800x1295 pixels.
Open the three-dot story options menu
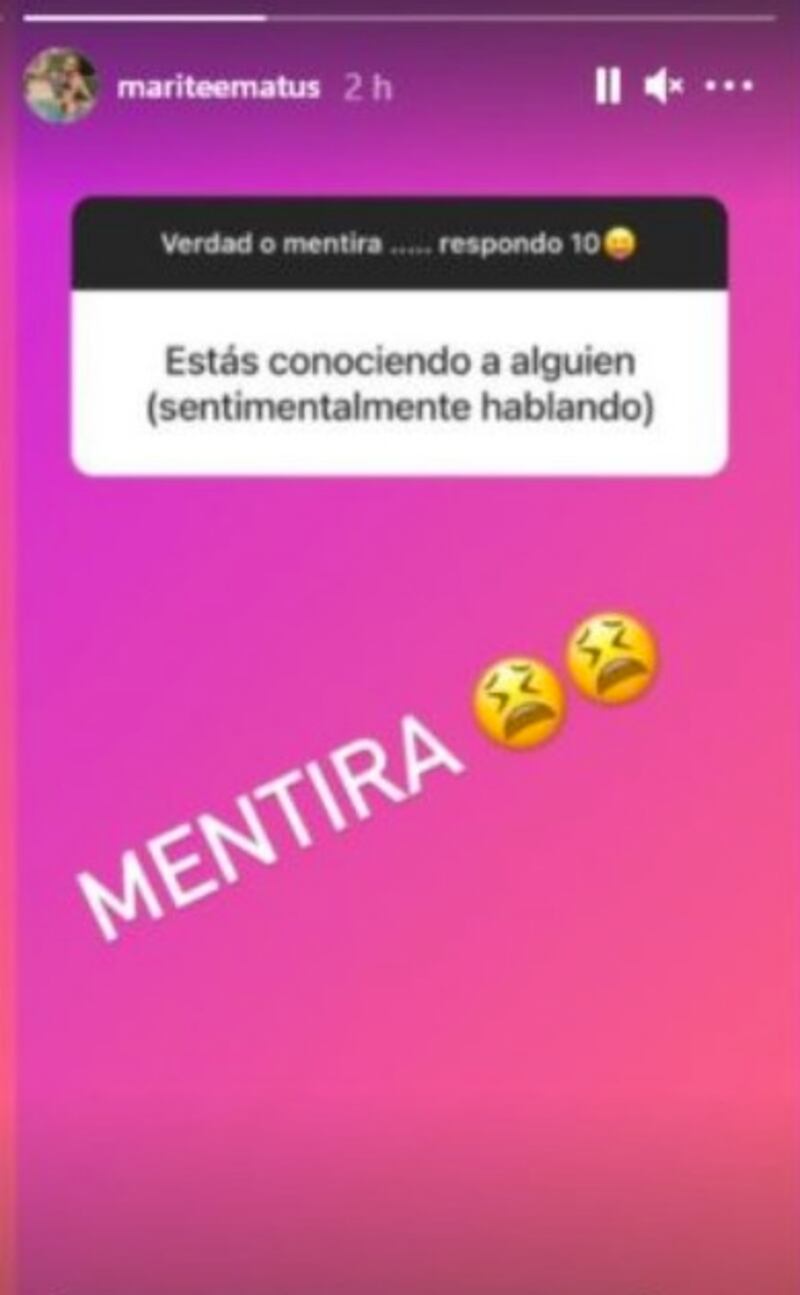(x=729, y=87)
